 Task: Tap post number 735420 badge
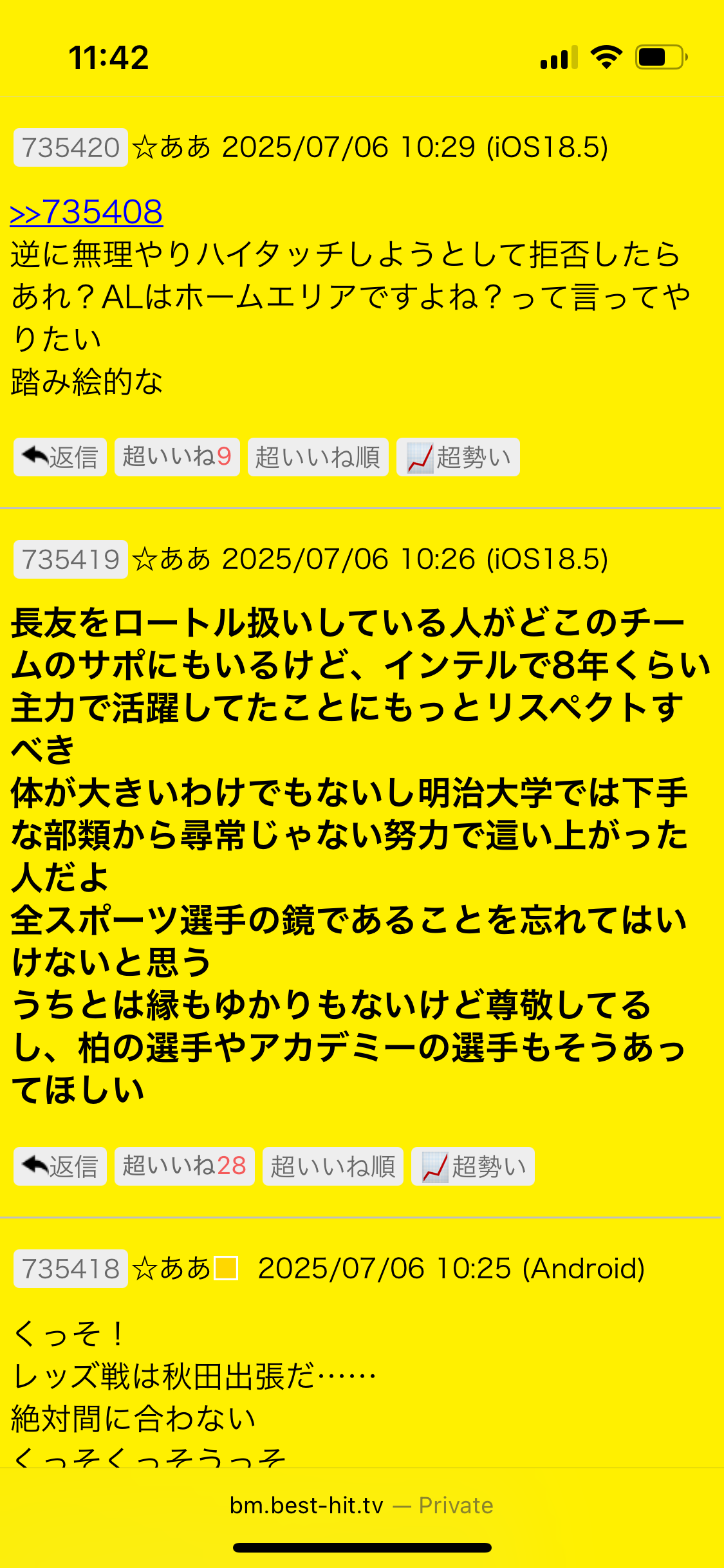click(71, 147)
